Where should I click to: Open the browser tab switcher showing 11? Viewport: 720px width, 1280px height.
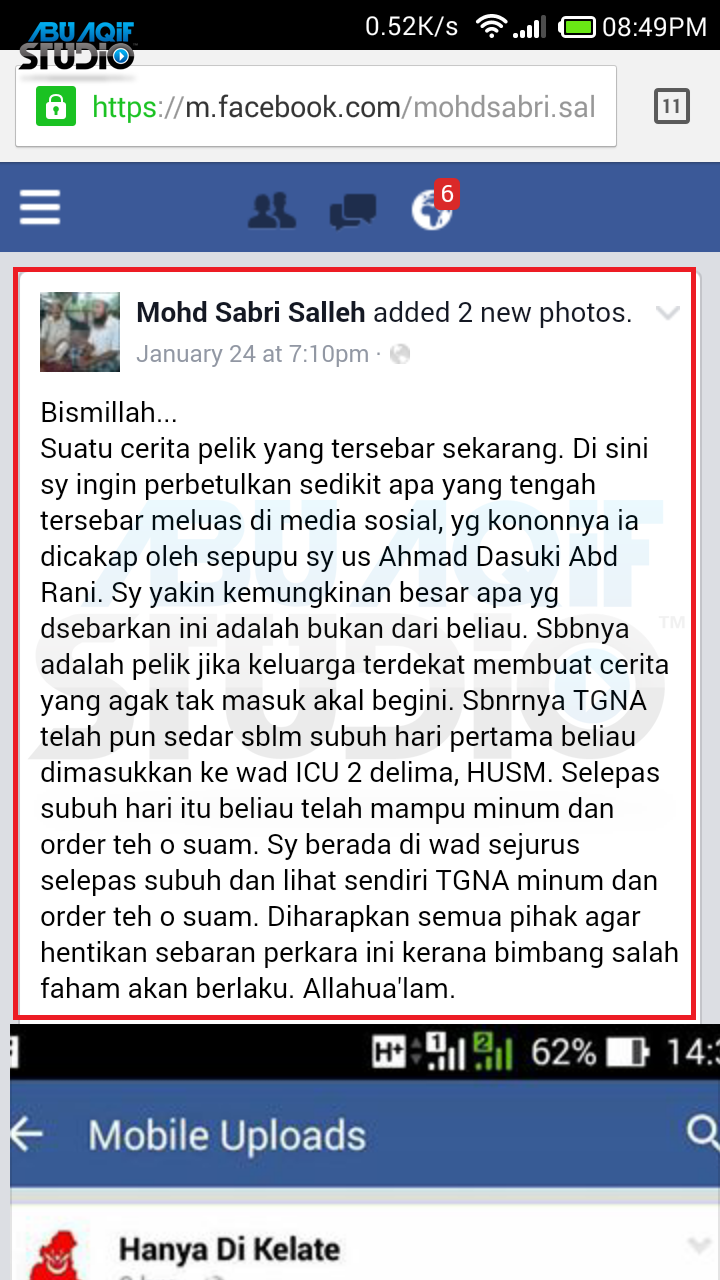click(671, 106)
